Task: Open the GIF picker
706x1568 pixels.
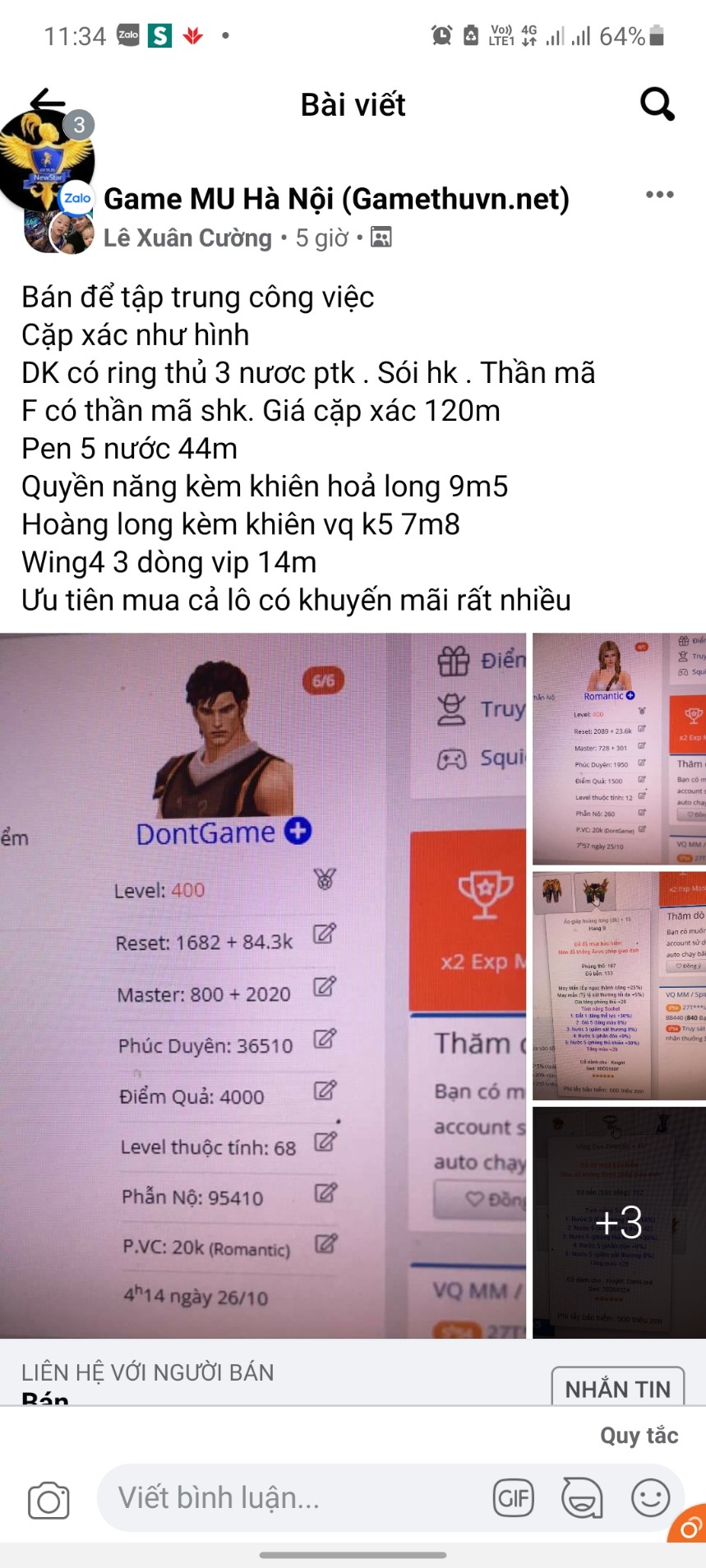Action: pos(514,1498)
